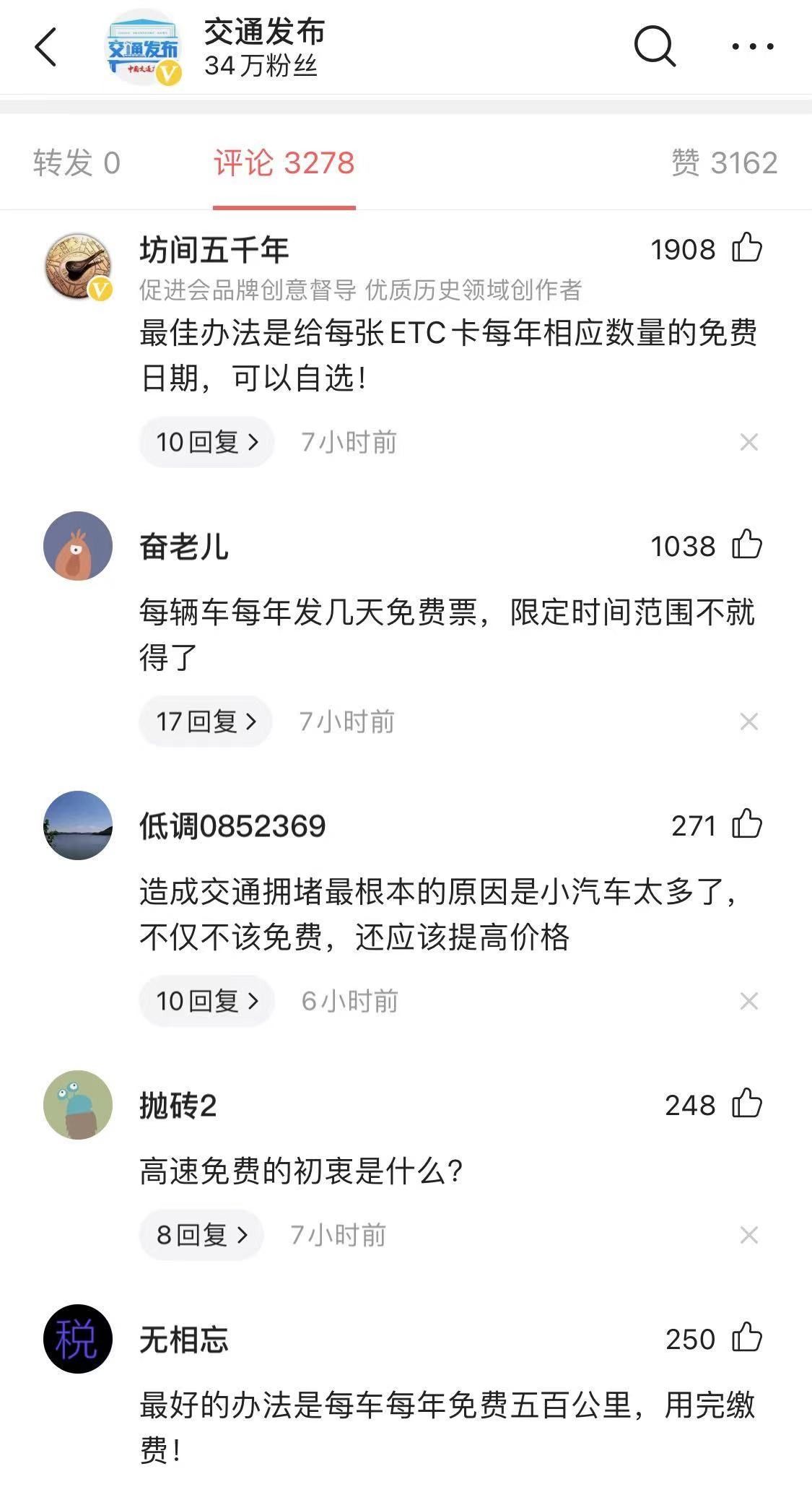Expand 10 replies under 坊间五千年's comment

(x=207, y=442)
